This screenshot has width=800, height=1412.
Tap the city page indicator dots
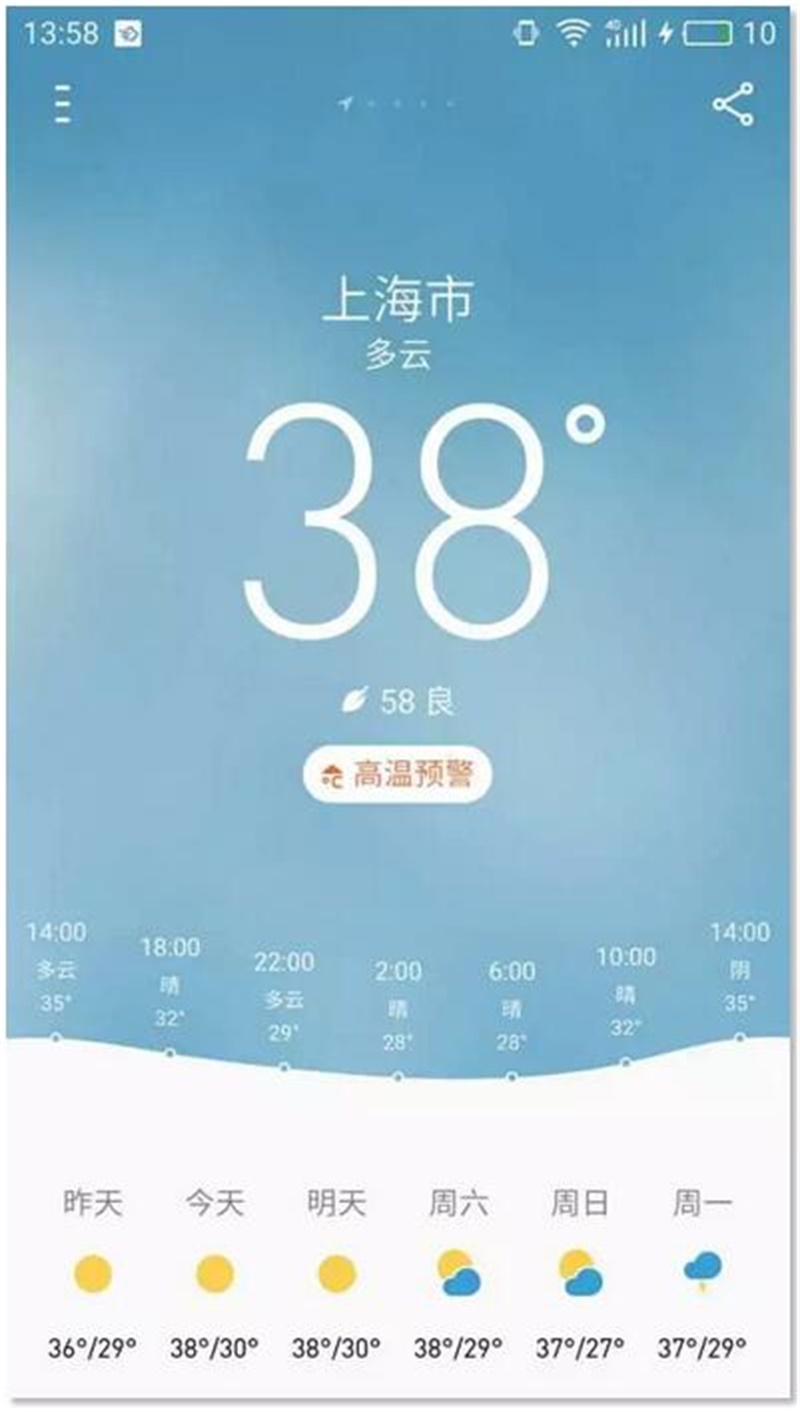(397, 103)
